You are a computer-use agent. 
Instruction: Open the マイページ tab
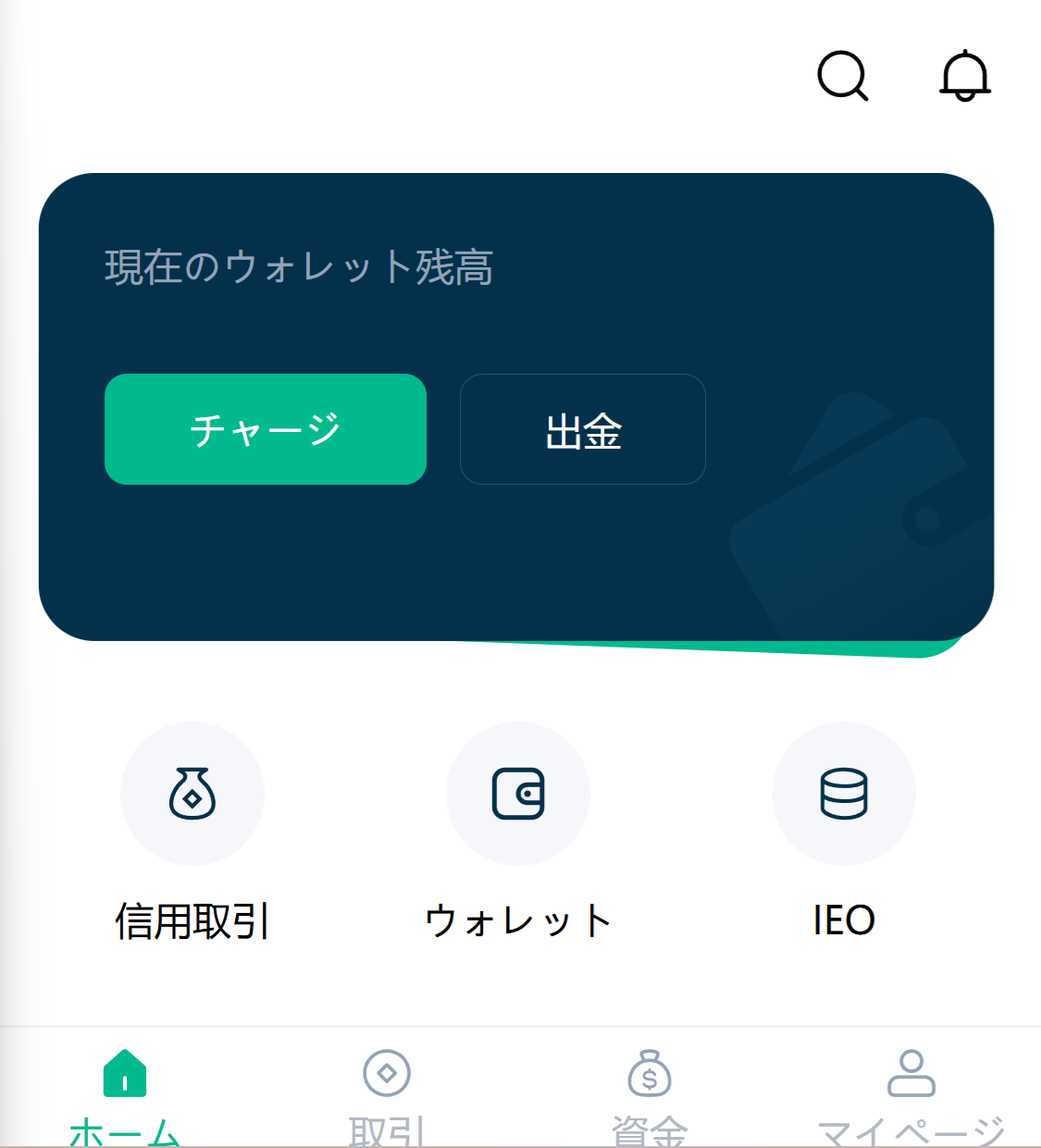pos(911,1092)
